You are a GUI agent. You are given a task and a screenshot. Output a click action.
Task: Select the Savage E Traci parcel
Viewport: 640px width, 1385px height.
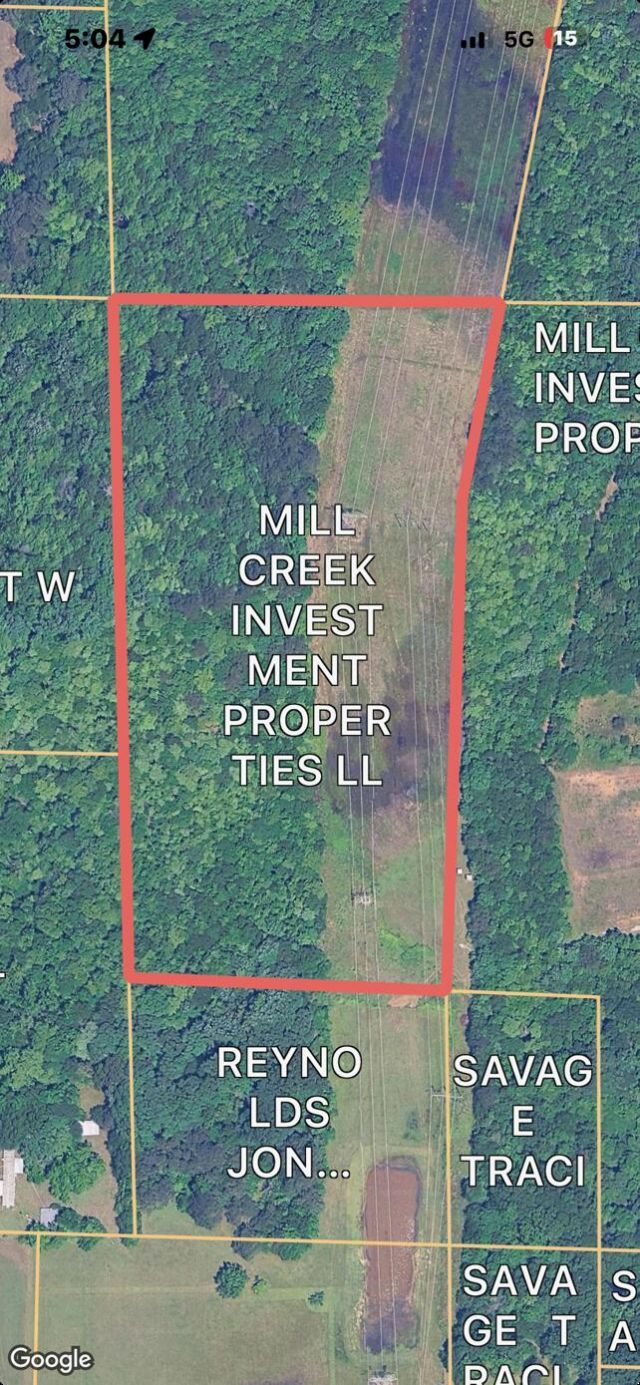pos(523,1120)
